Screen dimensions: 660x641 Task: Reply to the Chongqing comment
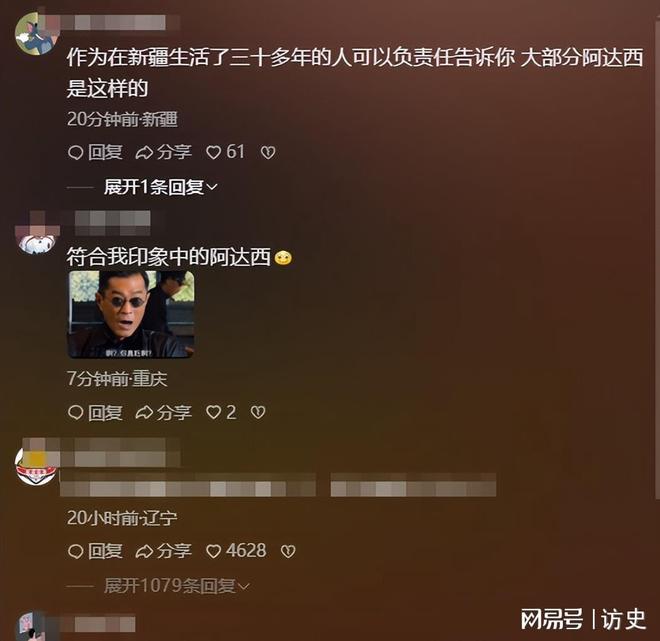click(x=95, y=412)
